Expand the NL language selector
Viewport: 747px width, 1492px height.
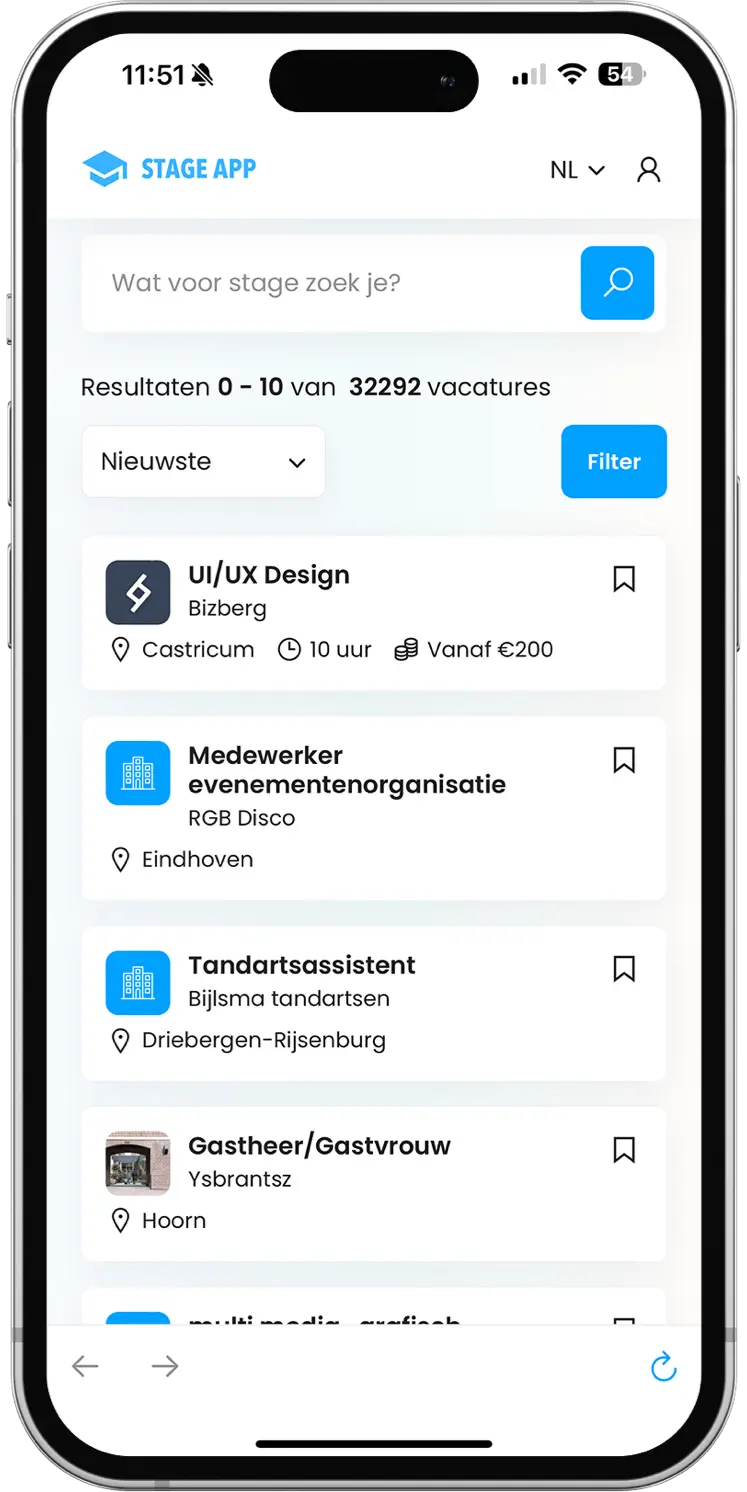coord(577,170)
